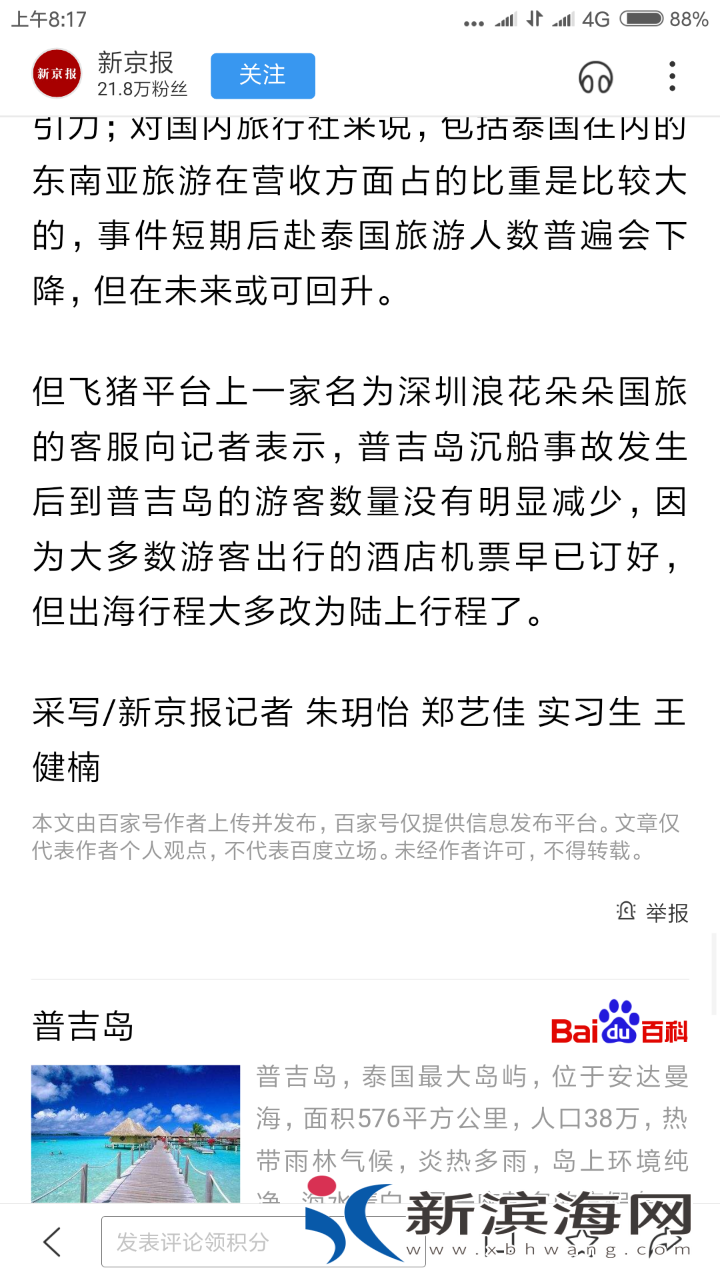Follow 新京报 with the 关注 button

262,75
